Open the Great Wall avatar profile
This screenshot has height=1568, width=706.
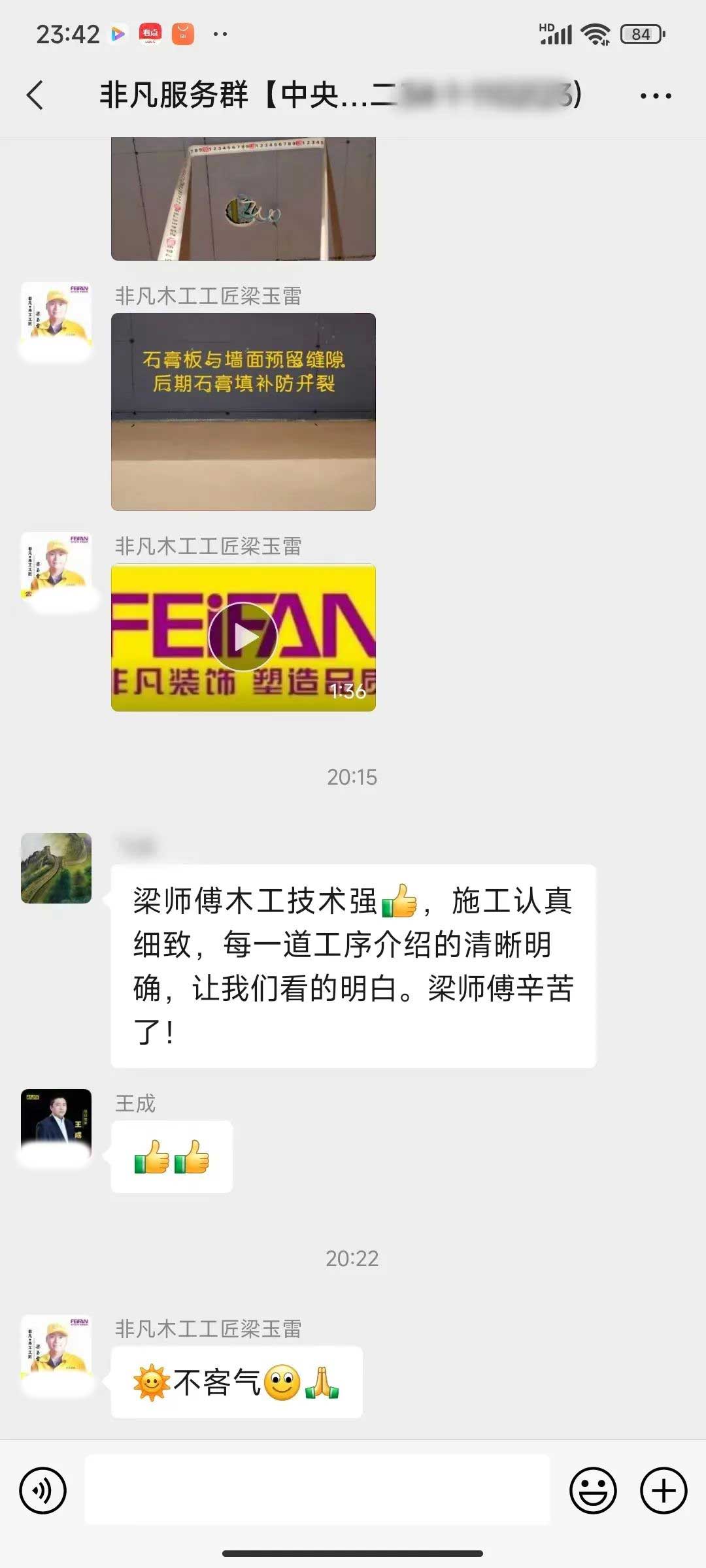pyautogui.click(x=56, y=868)
